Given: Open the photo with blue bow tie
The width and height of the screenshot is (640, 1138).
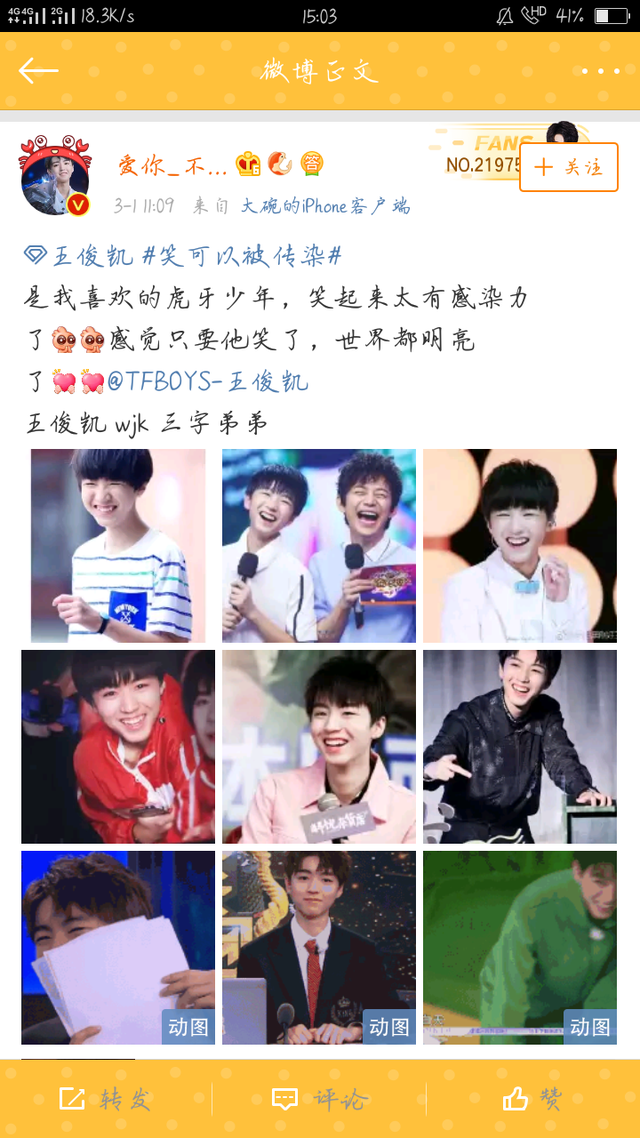Looking at the screenshot, I should tap(519, 545).
